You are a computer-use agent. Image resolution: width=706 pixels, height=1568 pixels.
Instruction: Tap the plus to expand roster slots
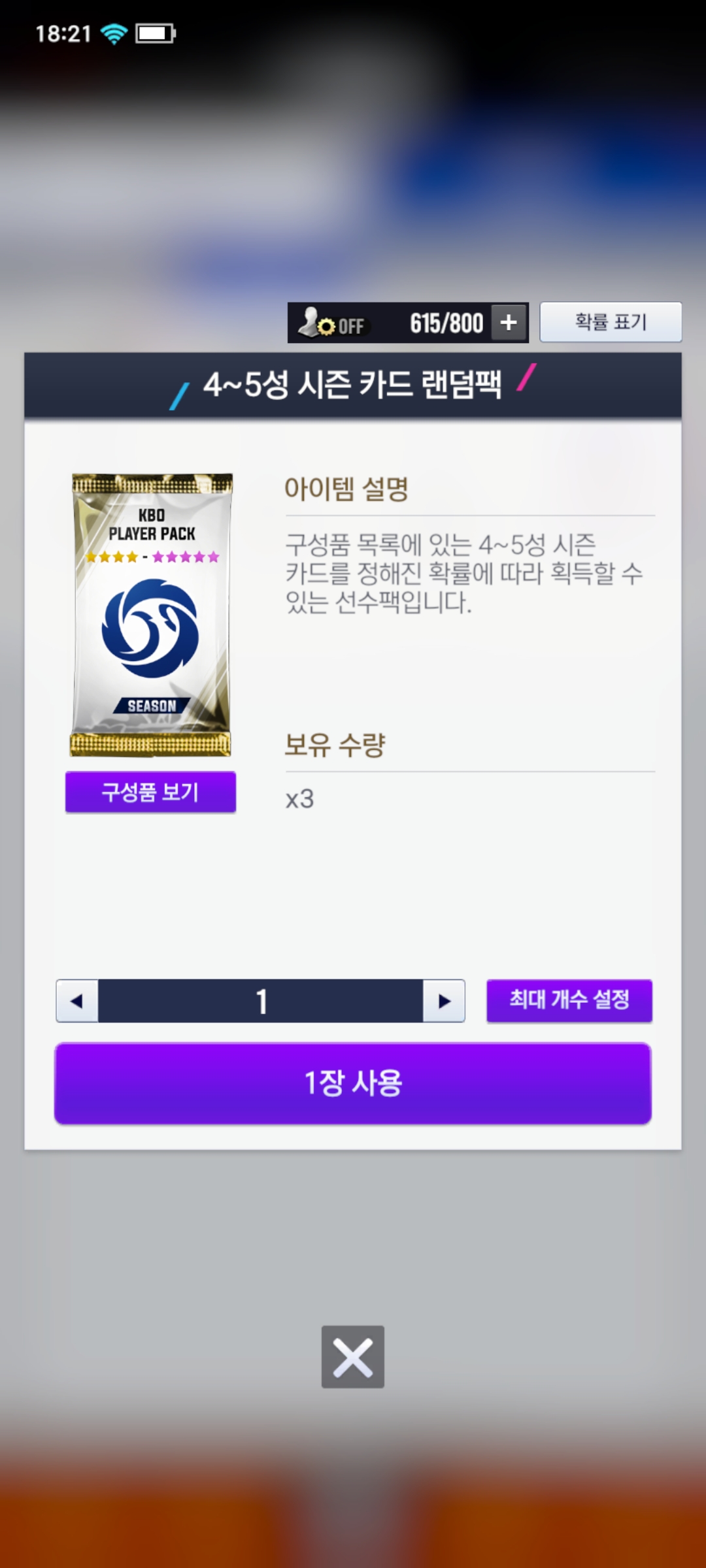click(509, 323)
